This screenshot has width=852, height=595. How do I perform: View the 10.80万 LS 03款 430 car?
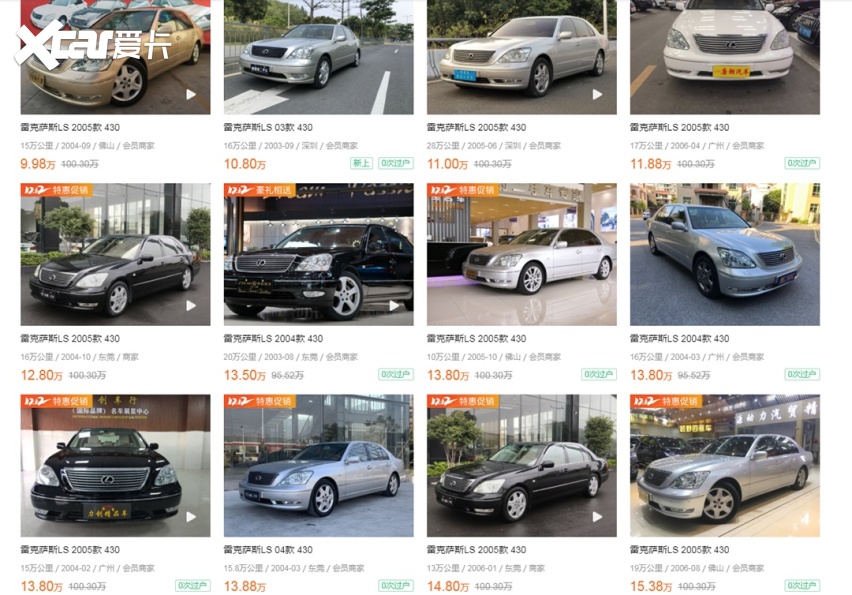(318, 58)
